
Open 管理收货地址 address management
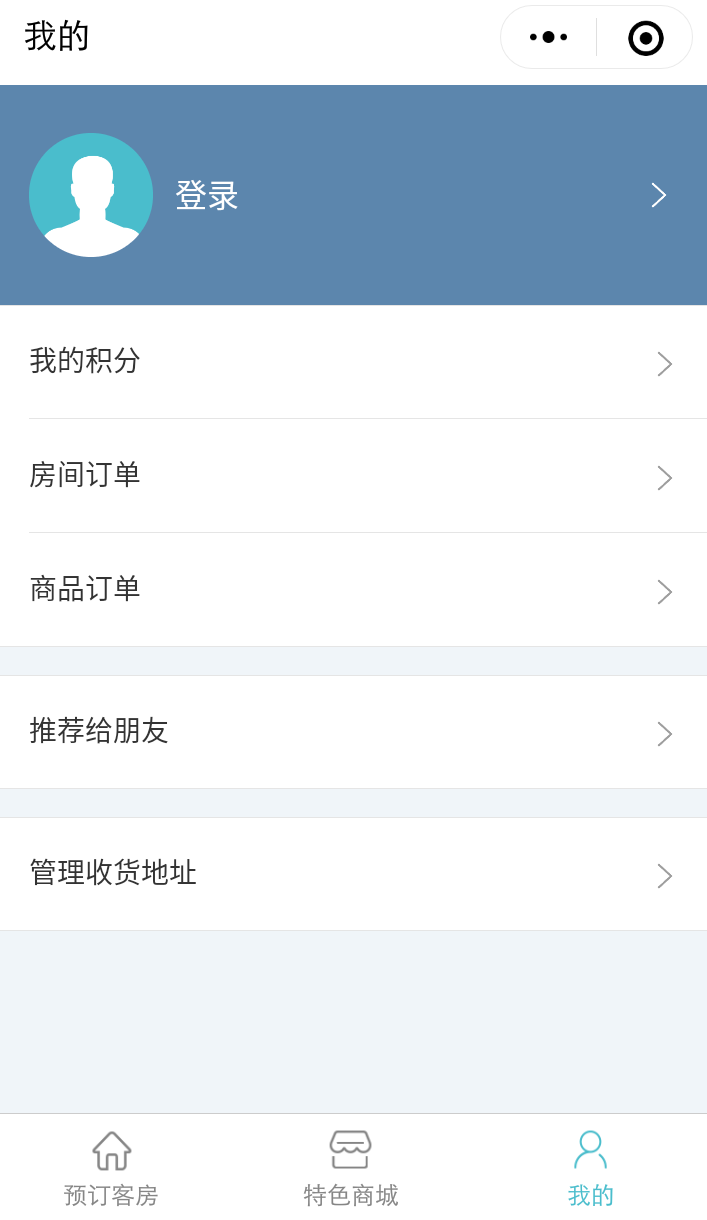point(353,874)
